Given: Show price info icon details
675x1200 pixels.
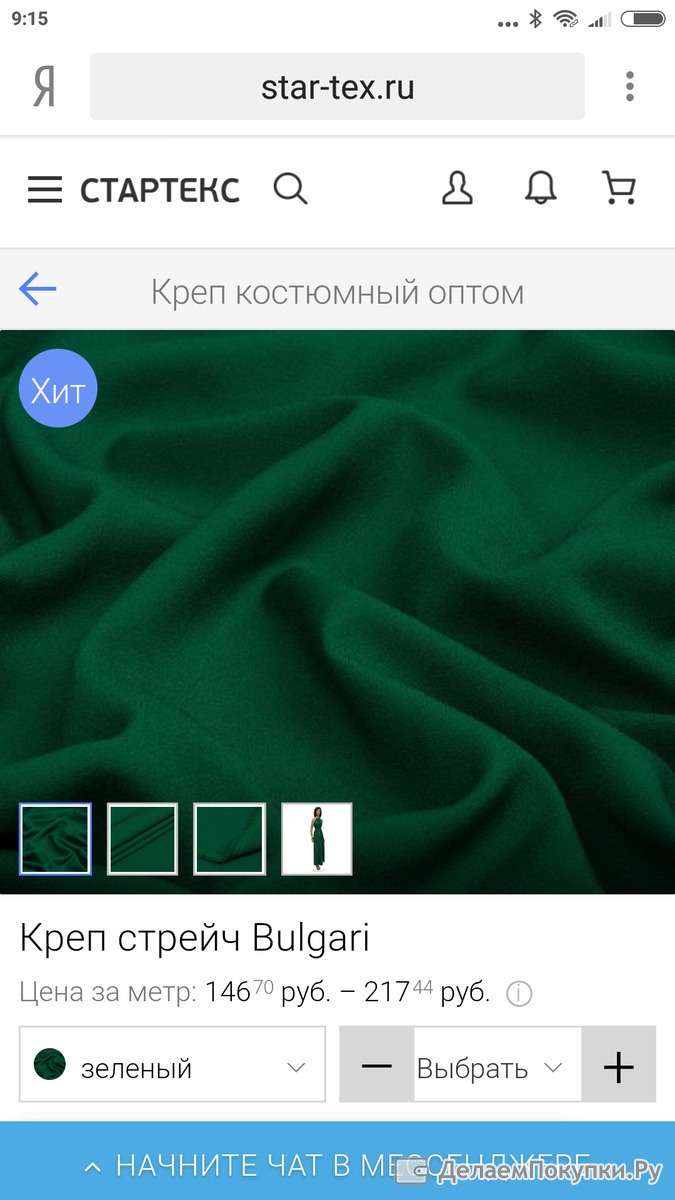Looking at the screenshot, I should (x=519, y=994).
